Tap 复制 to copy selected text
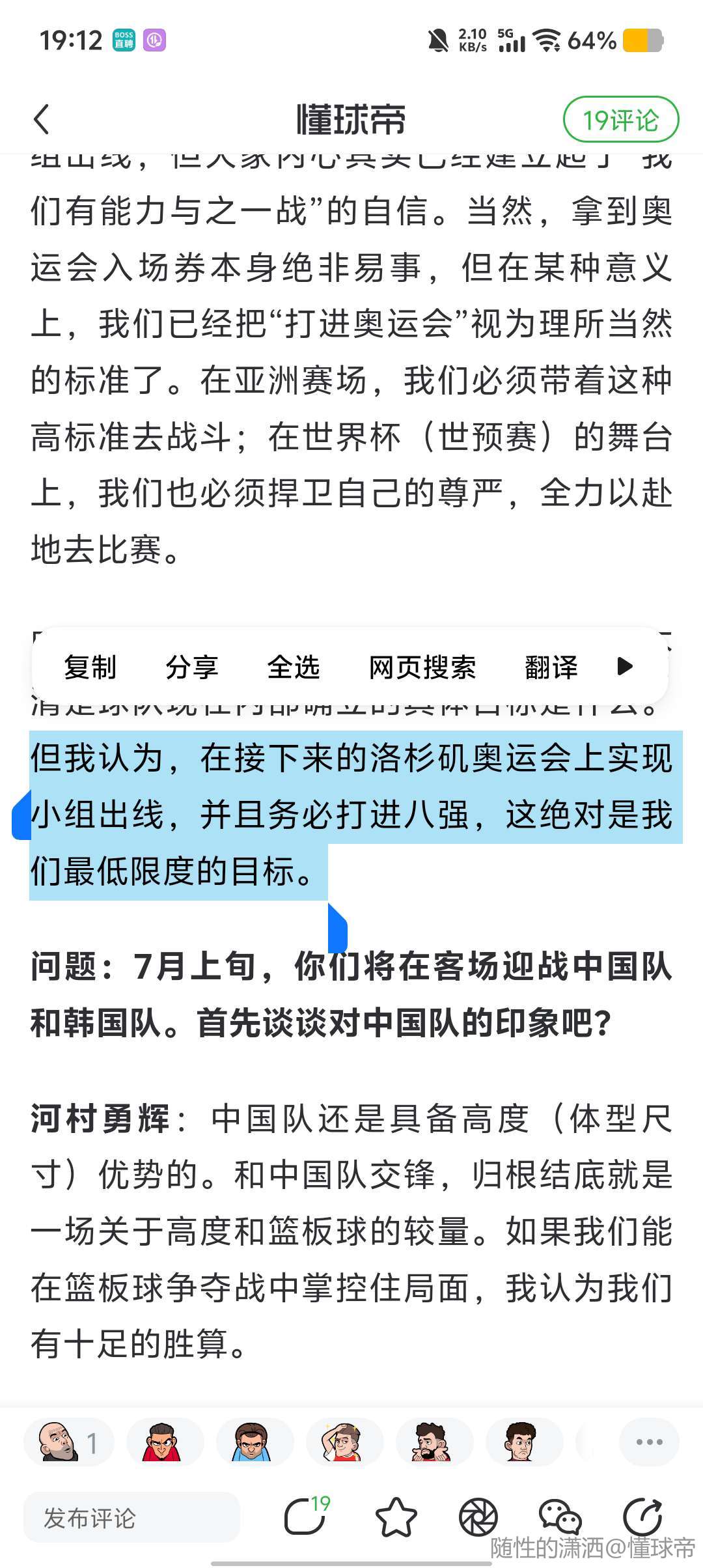 pos(90,667)
